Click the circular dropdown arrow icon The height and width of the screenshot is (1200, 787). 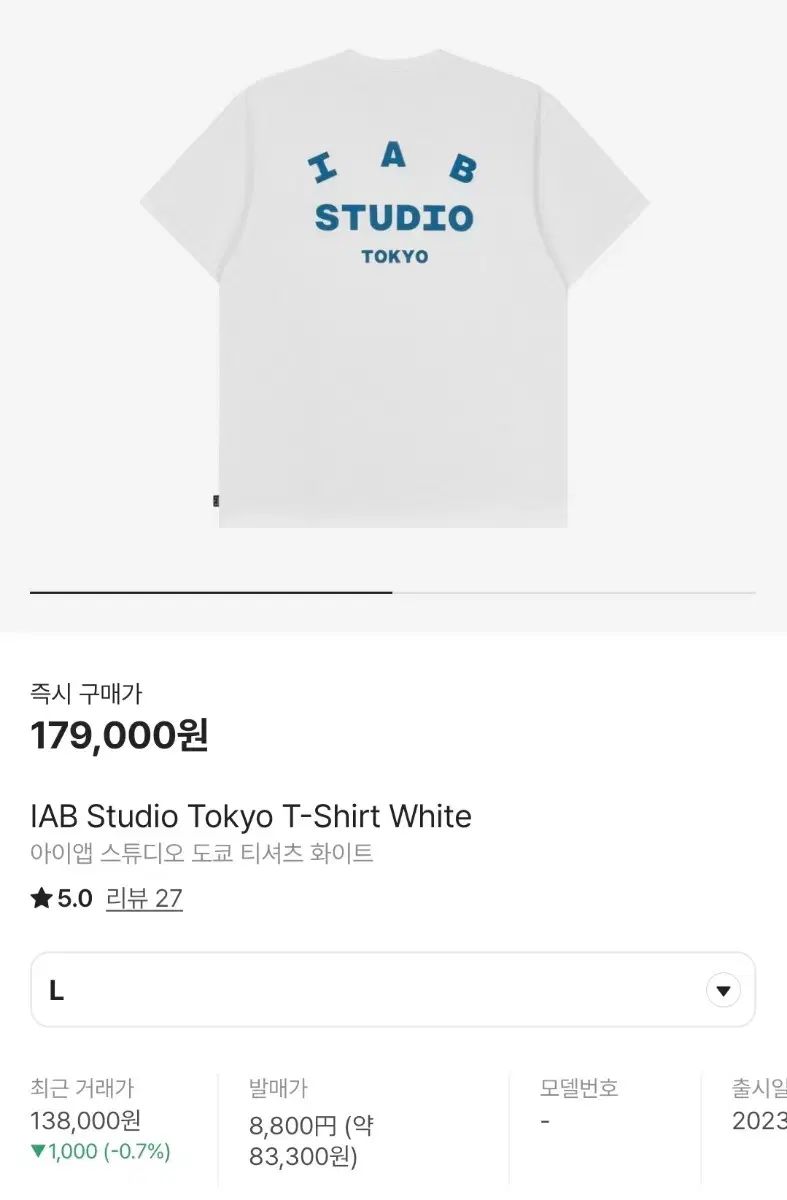click(722, 989)
